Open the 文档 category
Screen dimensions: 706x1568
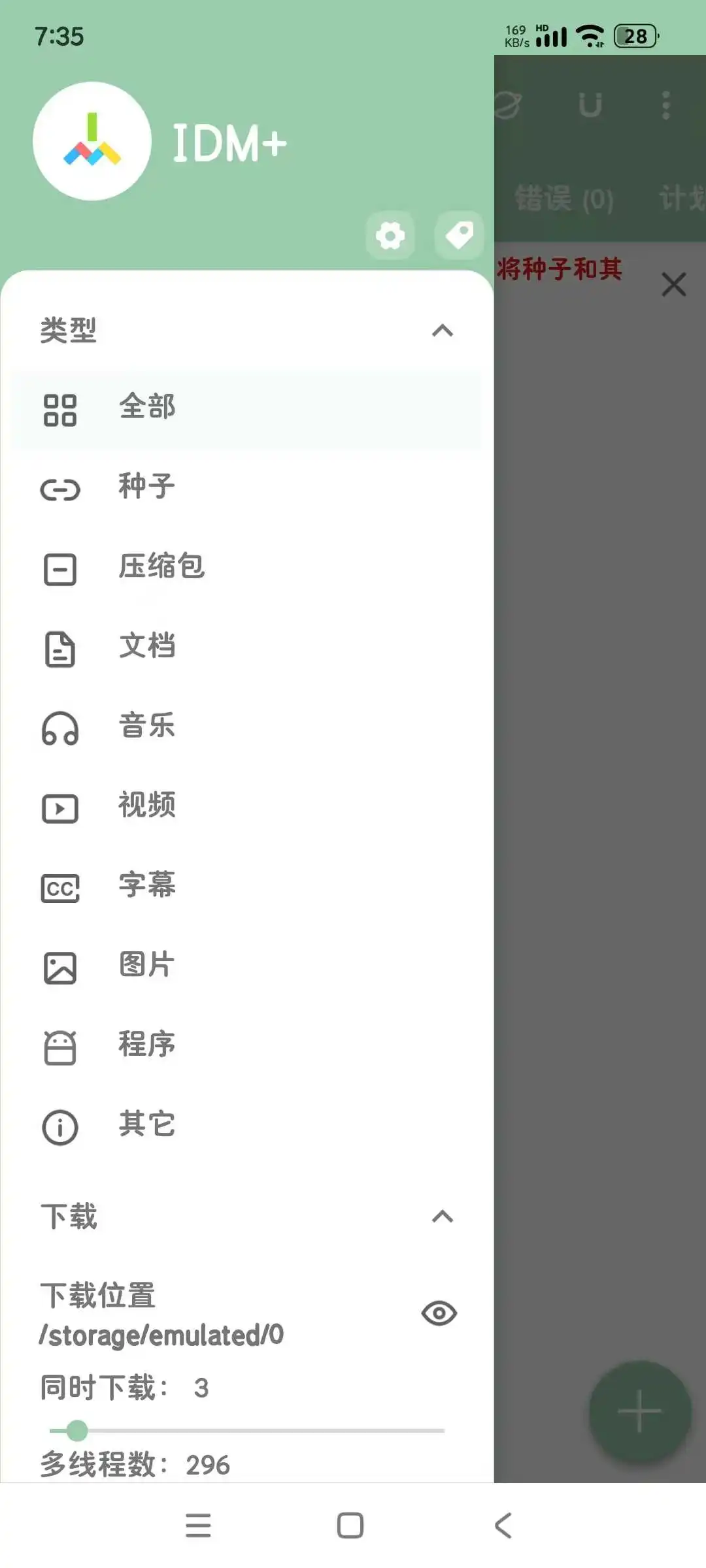[246, 647]
